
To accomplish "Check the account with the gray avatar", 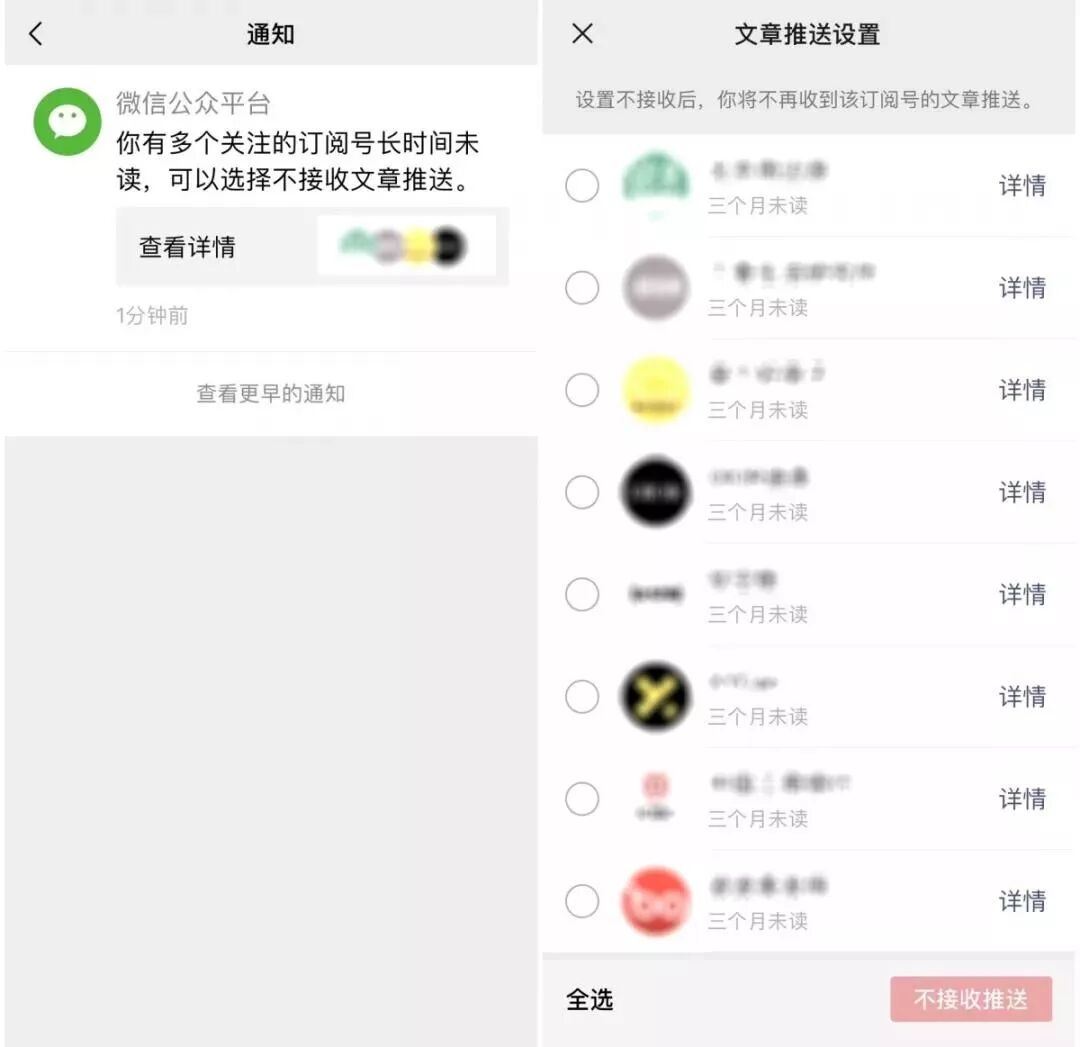I will [x=582, y=288].
